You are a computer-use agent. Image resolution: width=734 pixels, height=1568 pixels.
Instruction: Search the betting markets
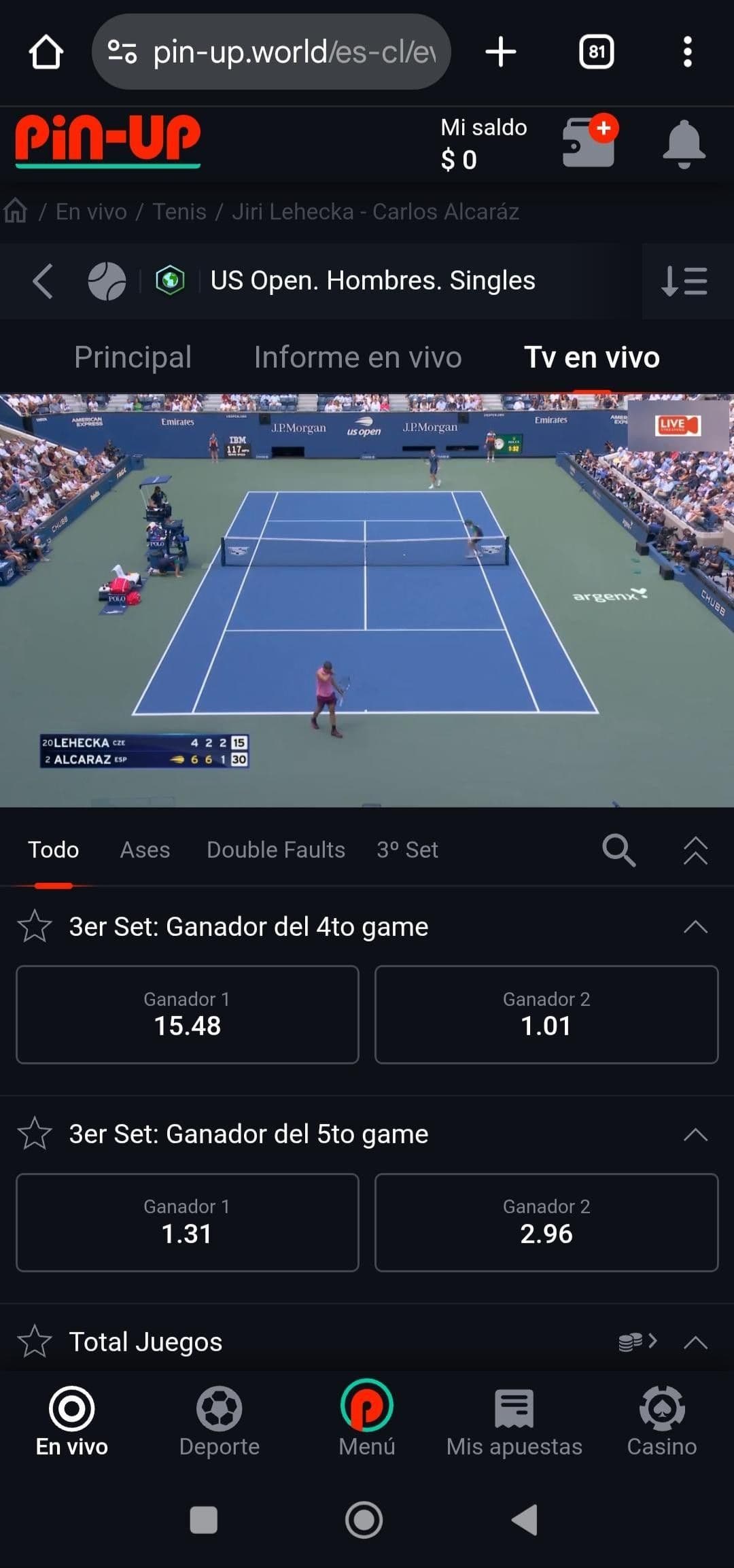tap(618, 850)
